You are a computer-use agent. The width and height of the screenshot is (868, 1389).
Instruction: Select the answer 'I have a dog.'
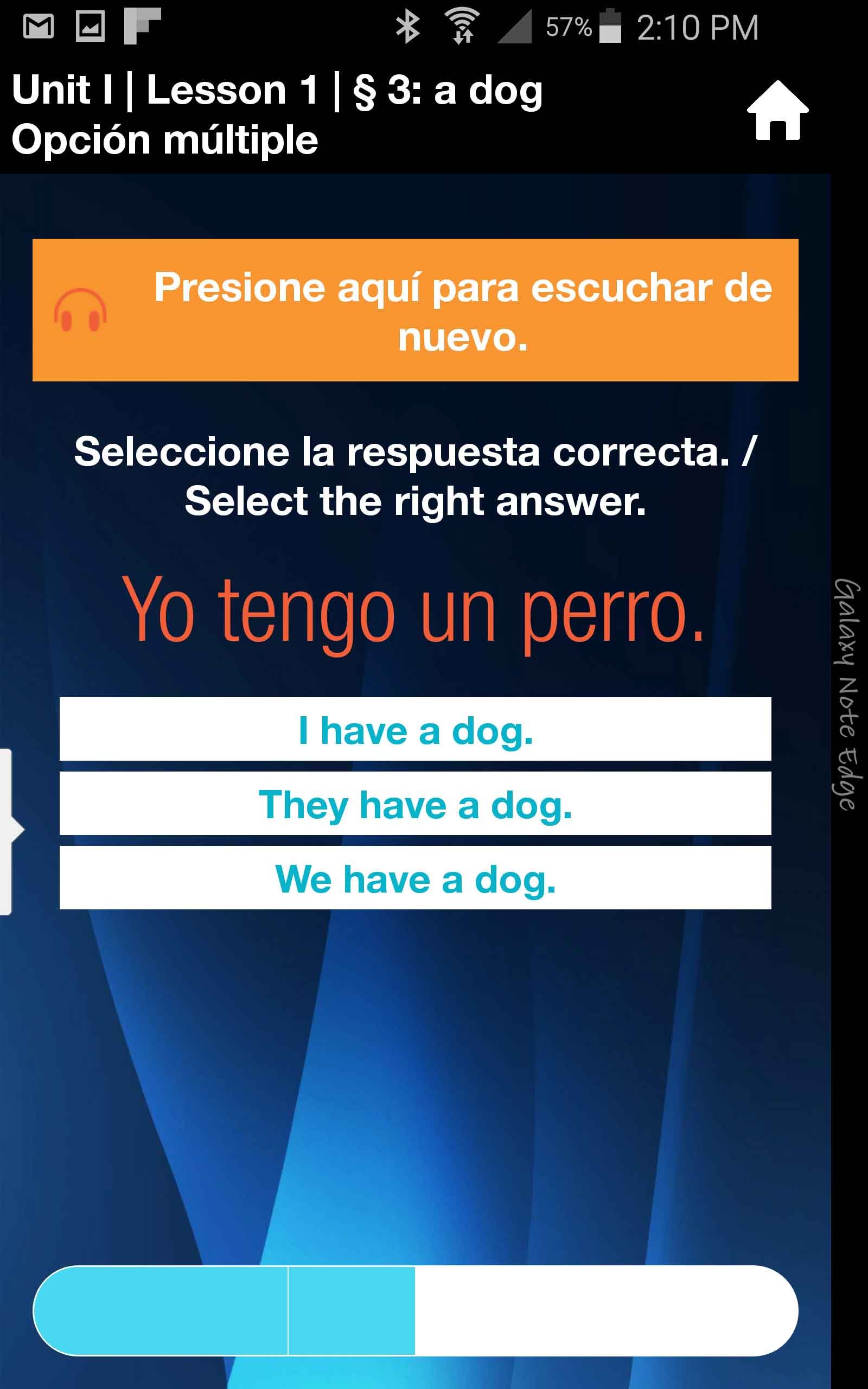pyautogui.click(x=415, y=729)
